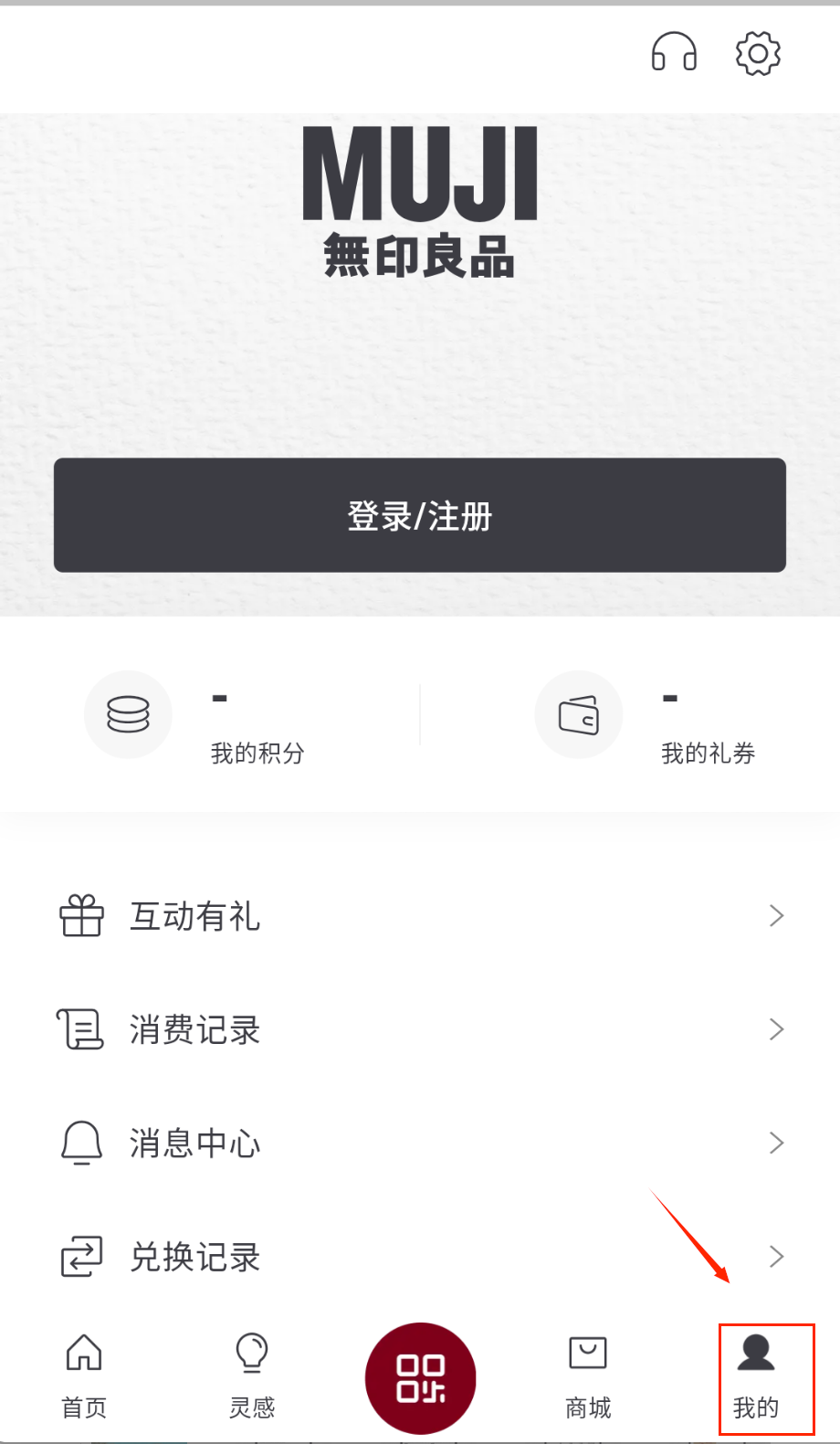The width and height of the screenshot is (840, 1444).
Task: Select the 我的 tab
Action: (756, 1375)
